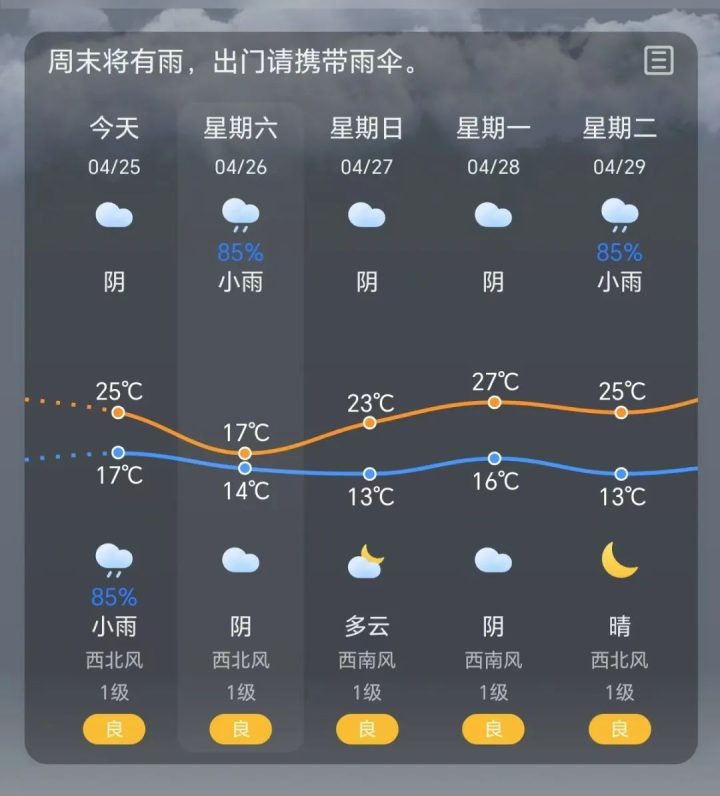Switch forecast to list view icon

(658, 61)
